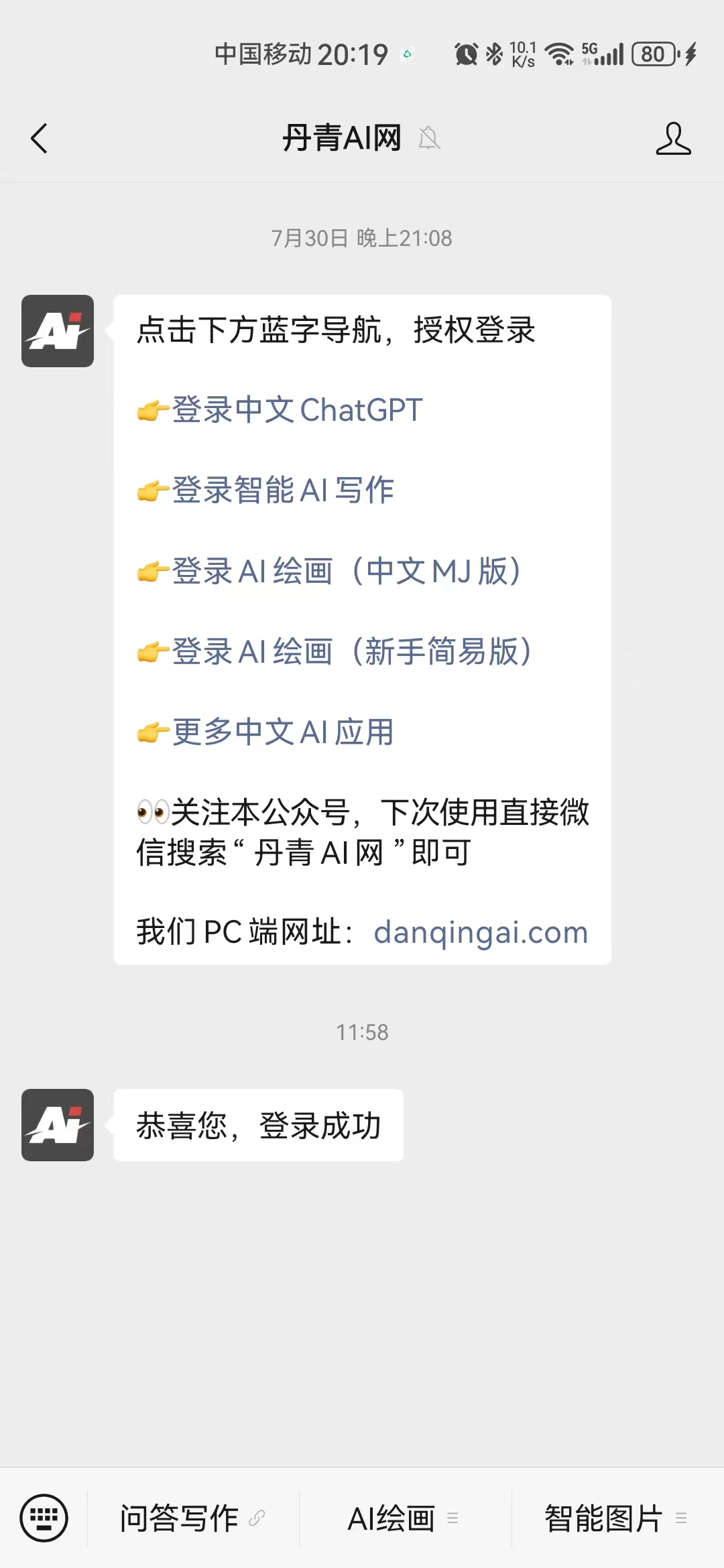This screenshot has height=1568, width=724.
Task: Open the 登录中文ChatGPT link
Action: 297,410
